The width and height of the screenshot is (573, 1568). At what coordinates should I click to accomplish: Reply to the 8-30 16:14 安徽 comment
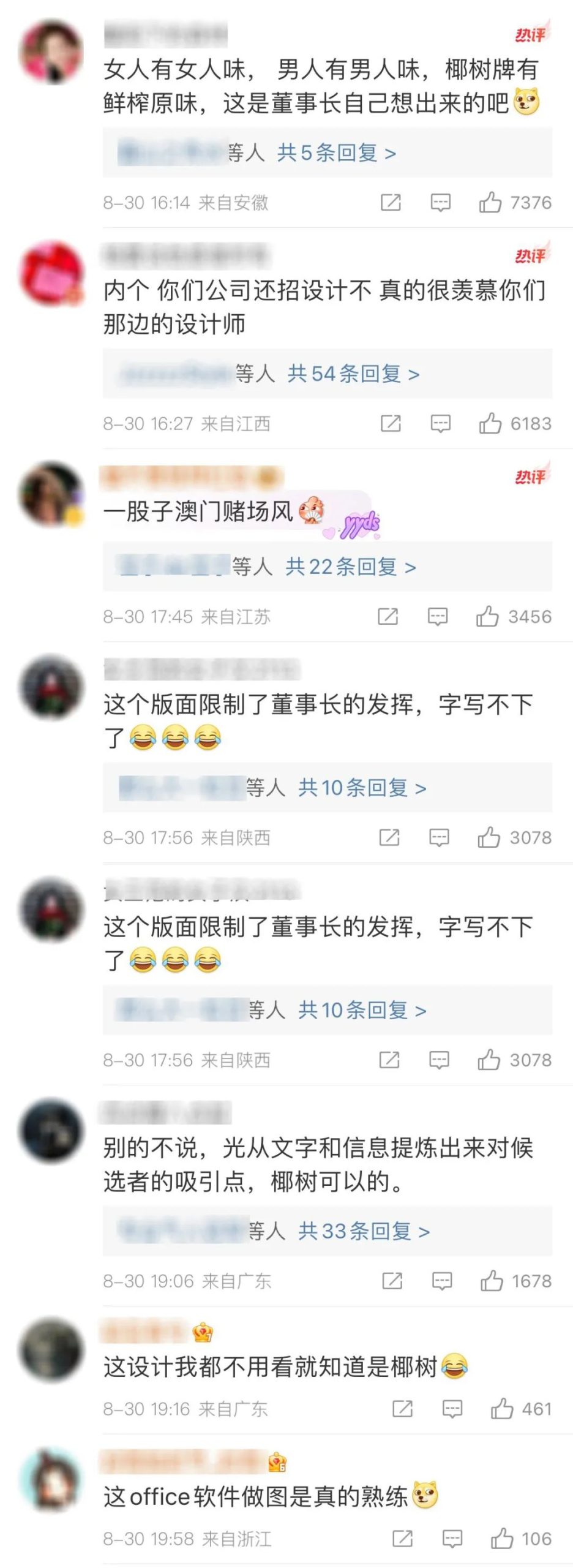[x=440, y=202]
